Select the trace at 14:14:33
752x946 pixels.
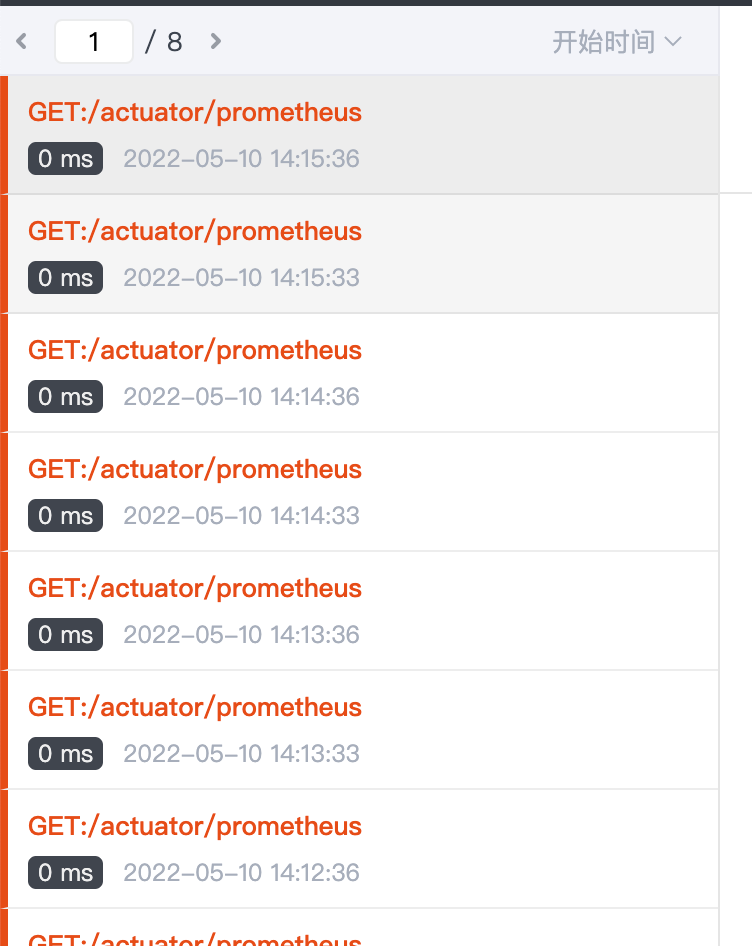pyautogui.click(x=195, y=469)
